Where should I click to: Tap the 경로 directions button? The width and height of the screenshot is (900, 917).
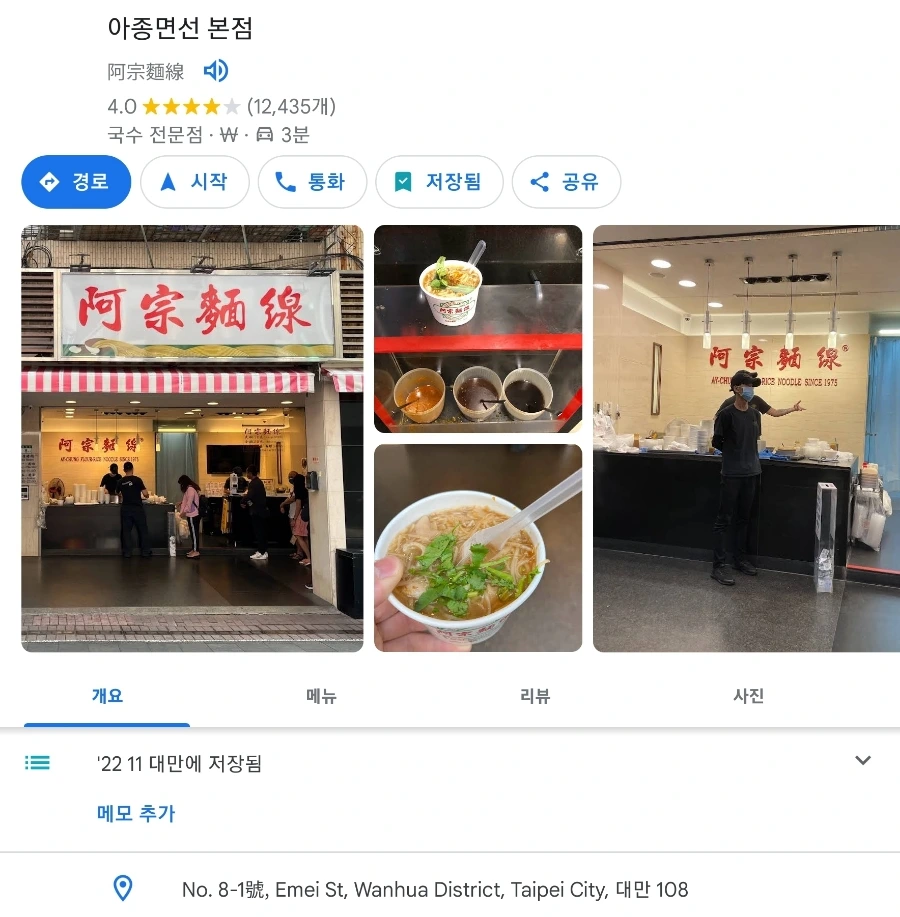pyautogui.click(x=76, y=182)
